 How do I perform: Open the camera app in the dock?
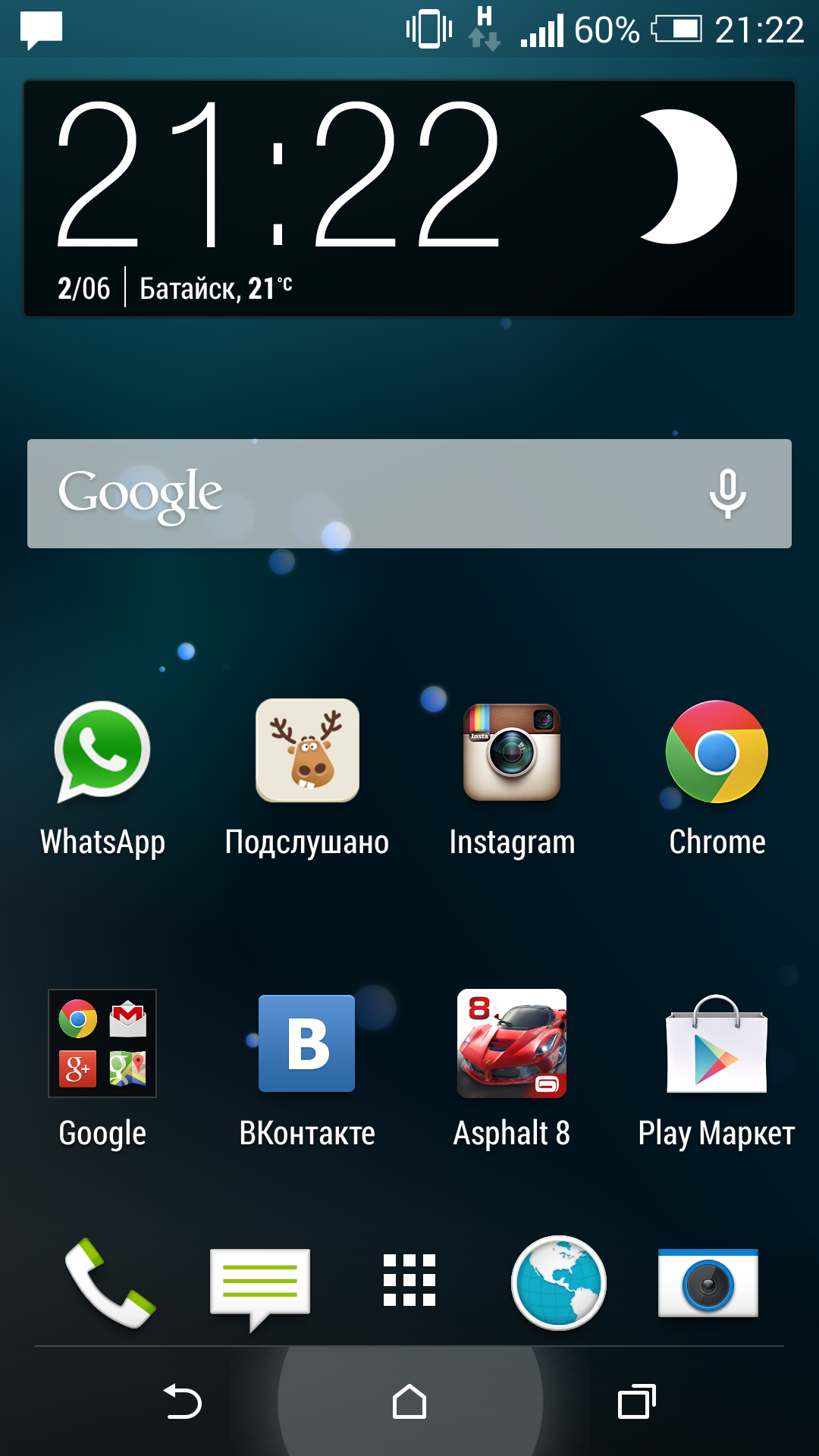click(x=708, y=1283)
